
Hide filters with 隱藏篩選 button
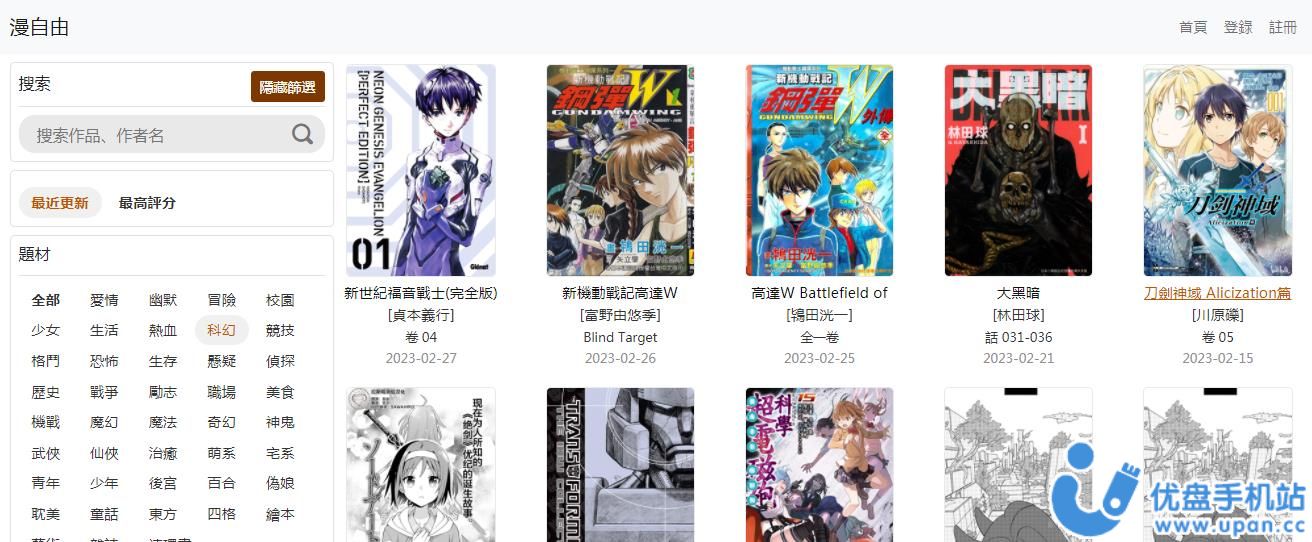click(287, 87)
